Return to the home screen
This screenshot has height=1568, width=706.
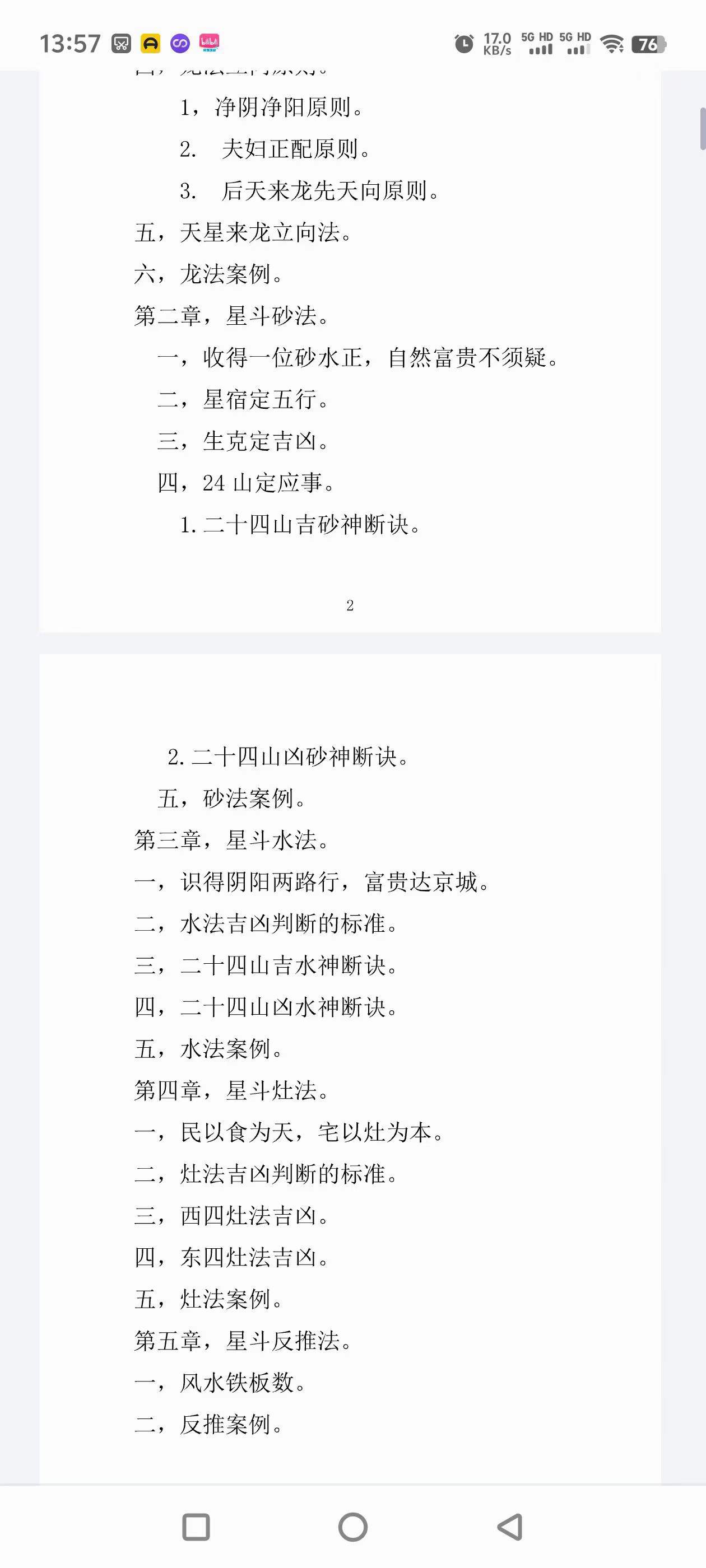click(352, 1527)
